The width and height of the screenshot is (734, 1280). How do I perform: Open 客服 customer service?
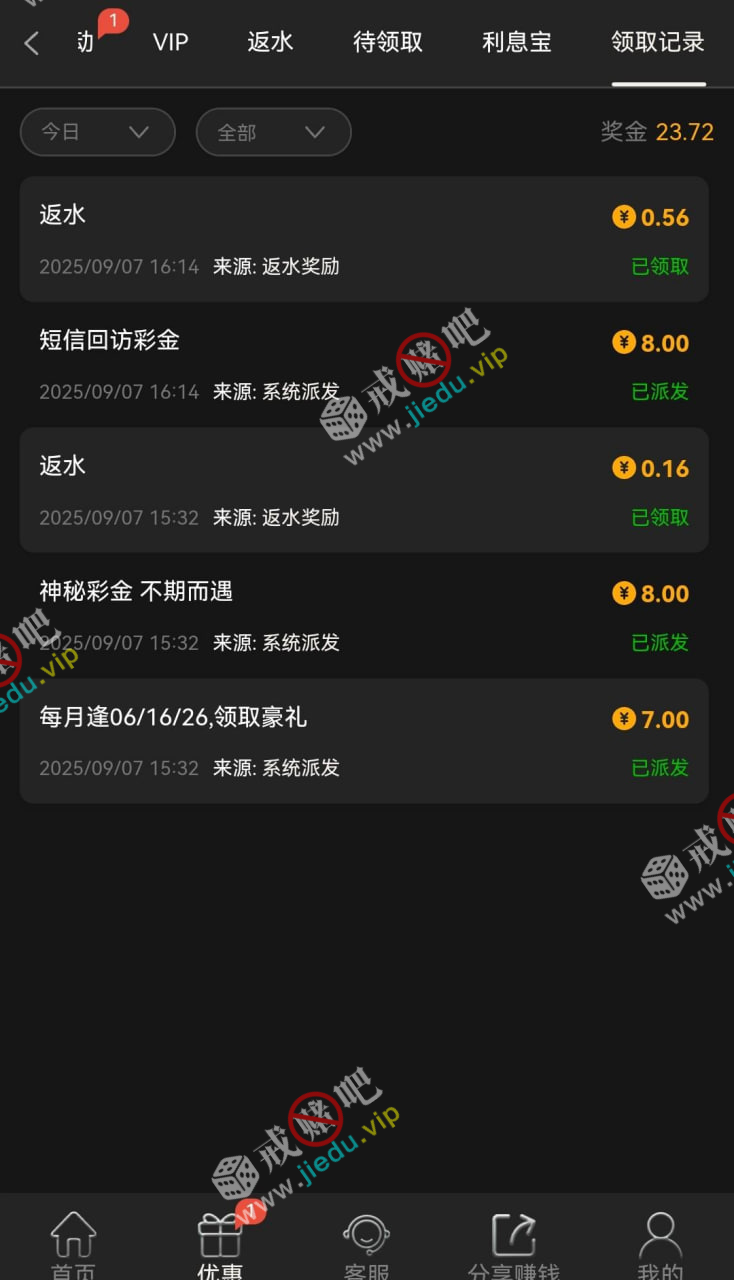pos(366,1245)
